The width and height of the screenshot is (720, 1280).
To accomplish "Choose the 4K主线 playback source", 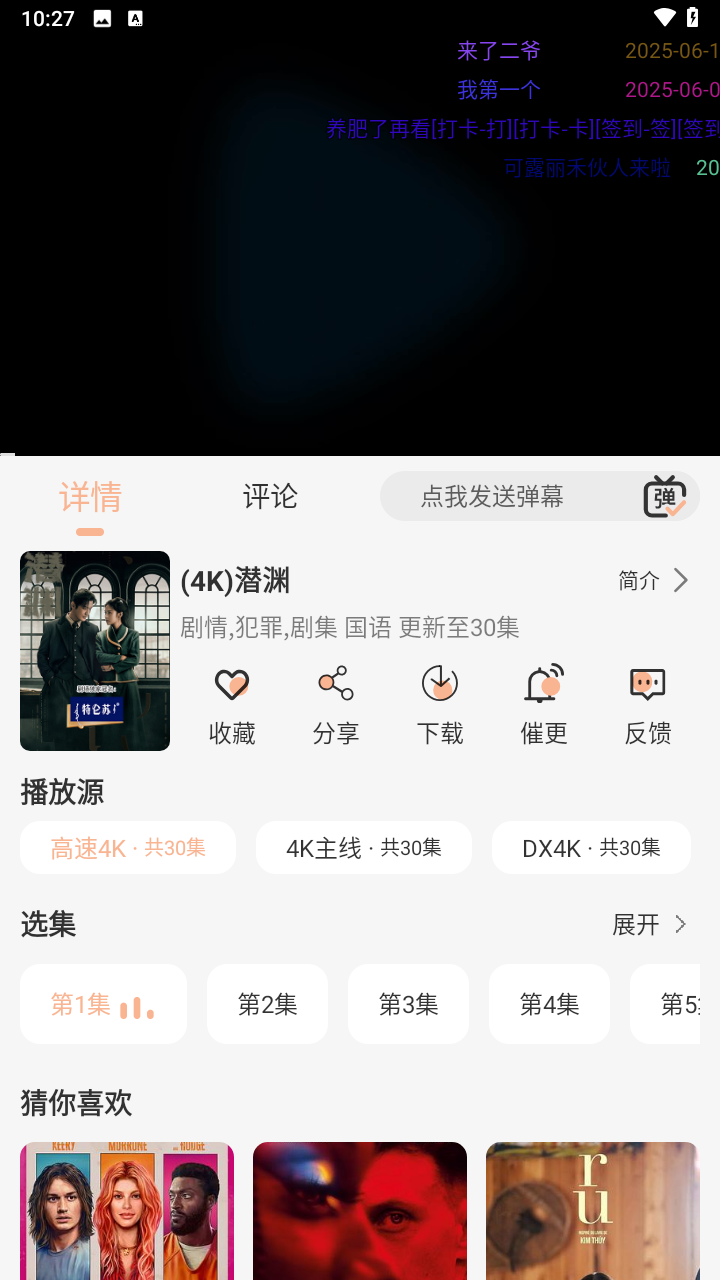I will click(364, 848).
